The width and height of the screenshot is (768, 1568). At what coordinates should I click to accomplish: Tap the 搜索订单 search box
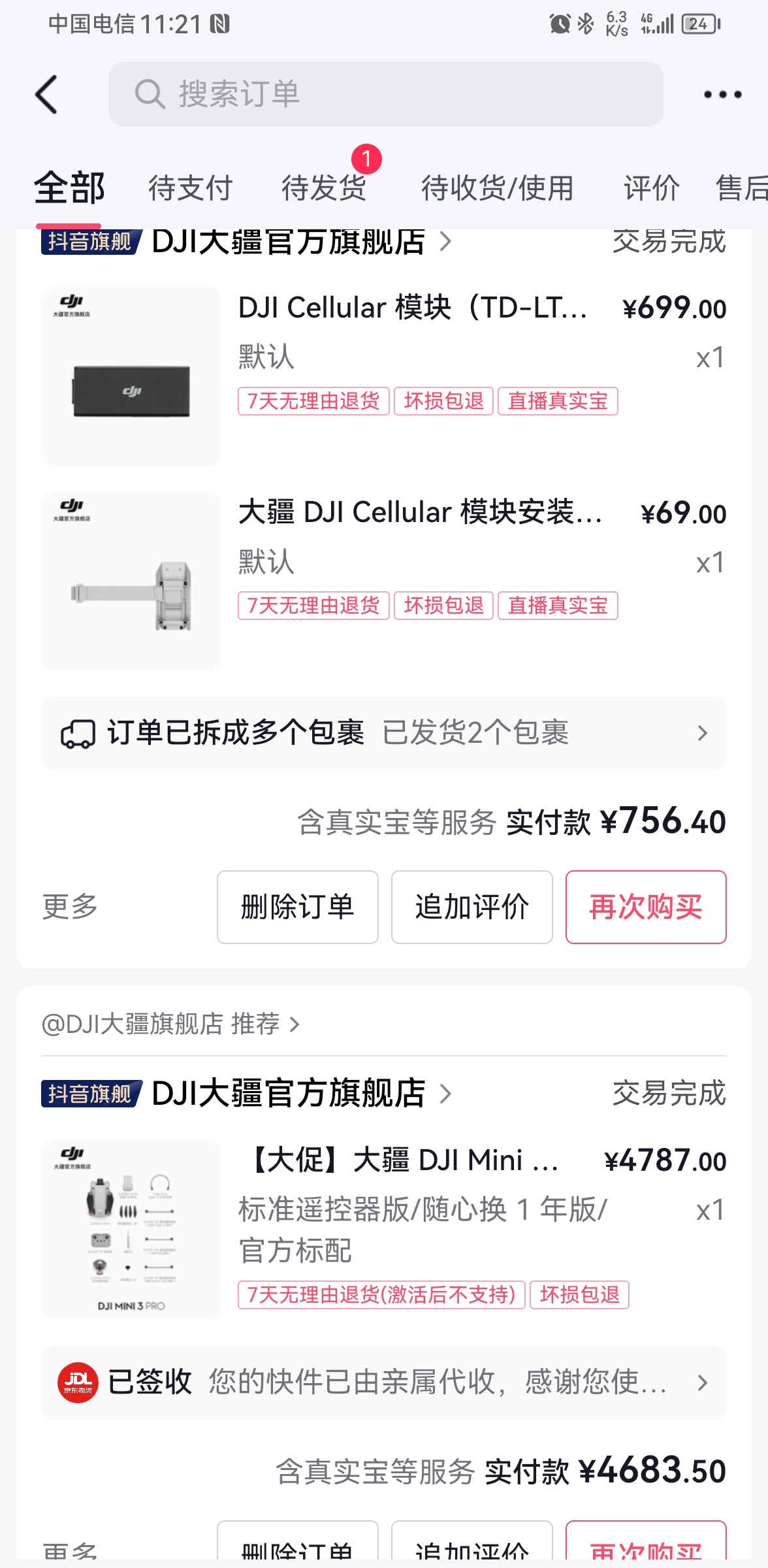[x=385, y=94]
